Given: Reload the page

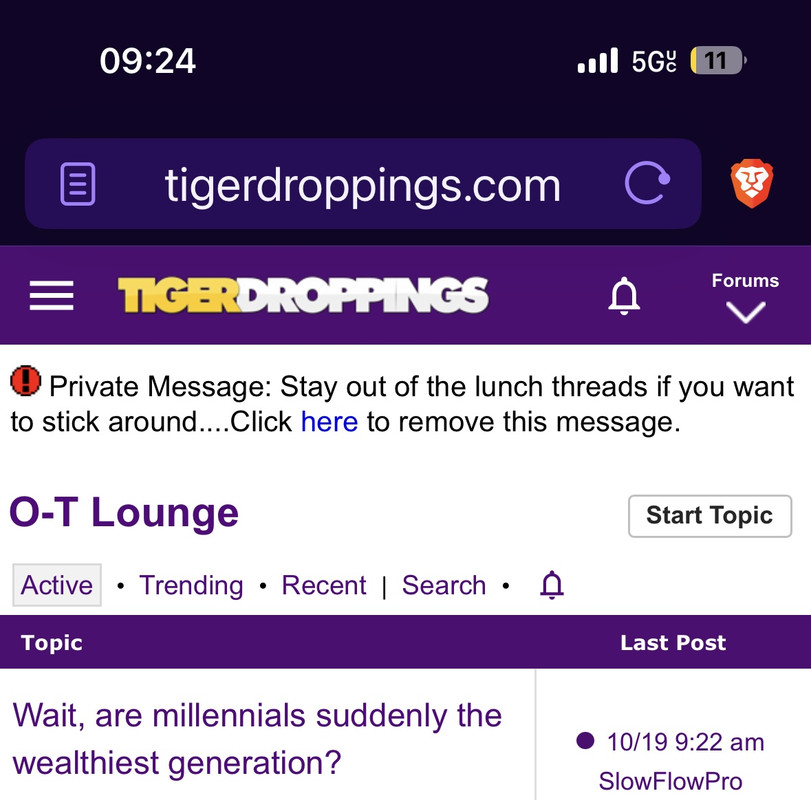Looking at the screenshot, I should [x=647, y=185].
